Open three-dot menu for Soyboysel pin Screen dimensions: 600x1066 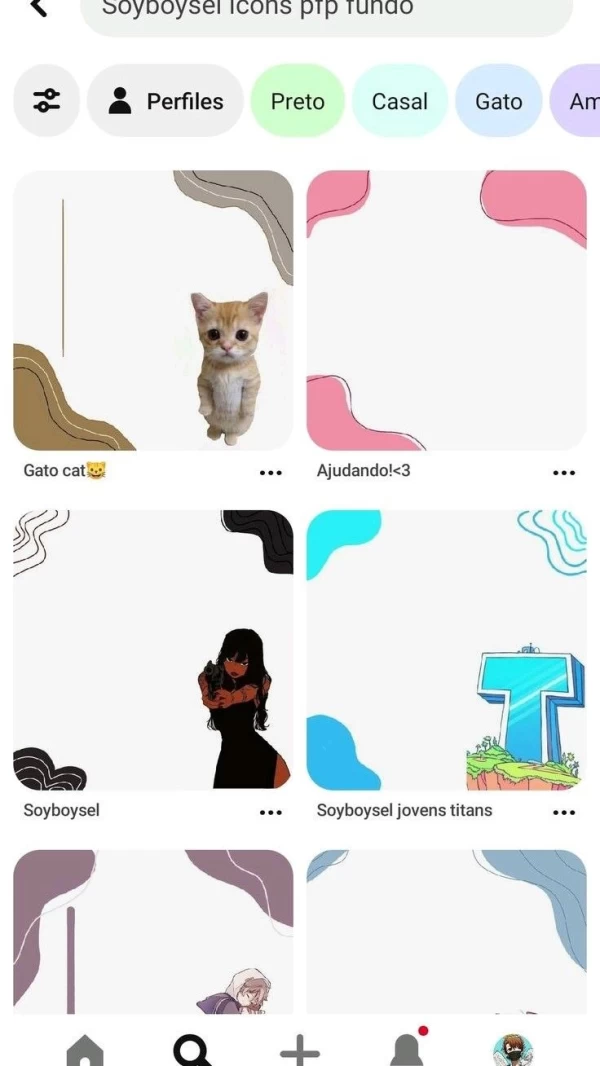tap(270, 812)
